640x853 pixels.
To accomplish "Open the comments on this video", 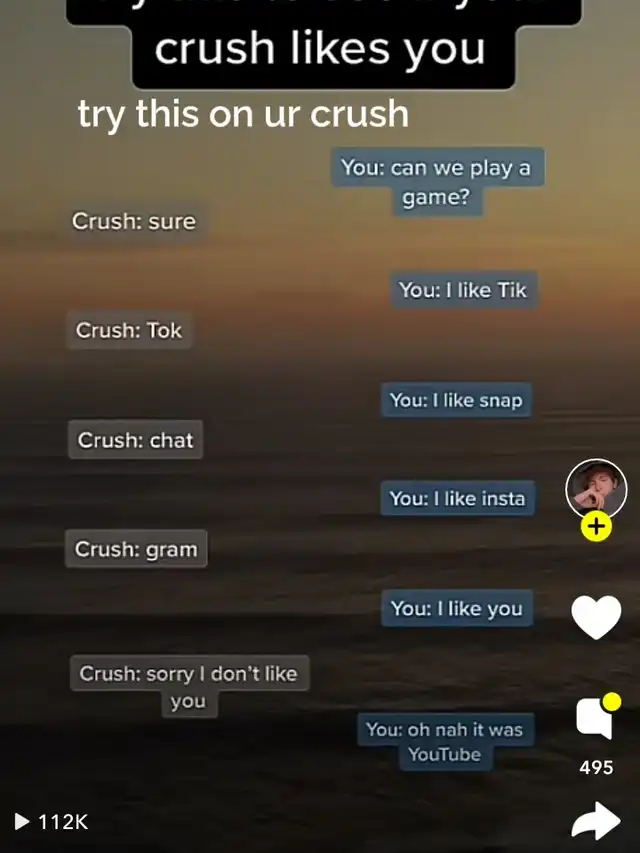I will [x=596, y=719].
